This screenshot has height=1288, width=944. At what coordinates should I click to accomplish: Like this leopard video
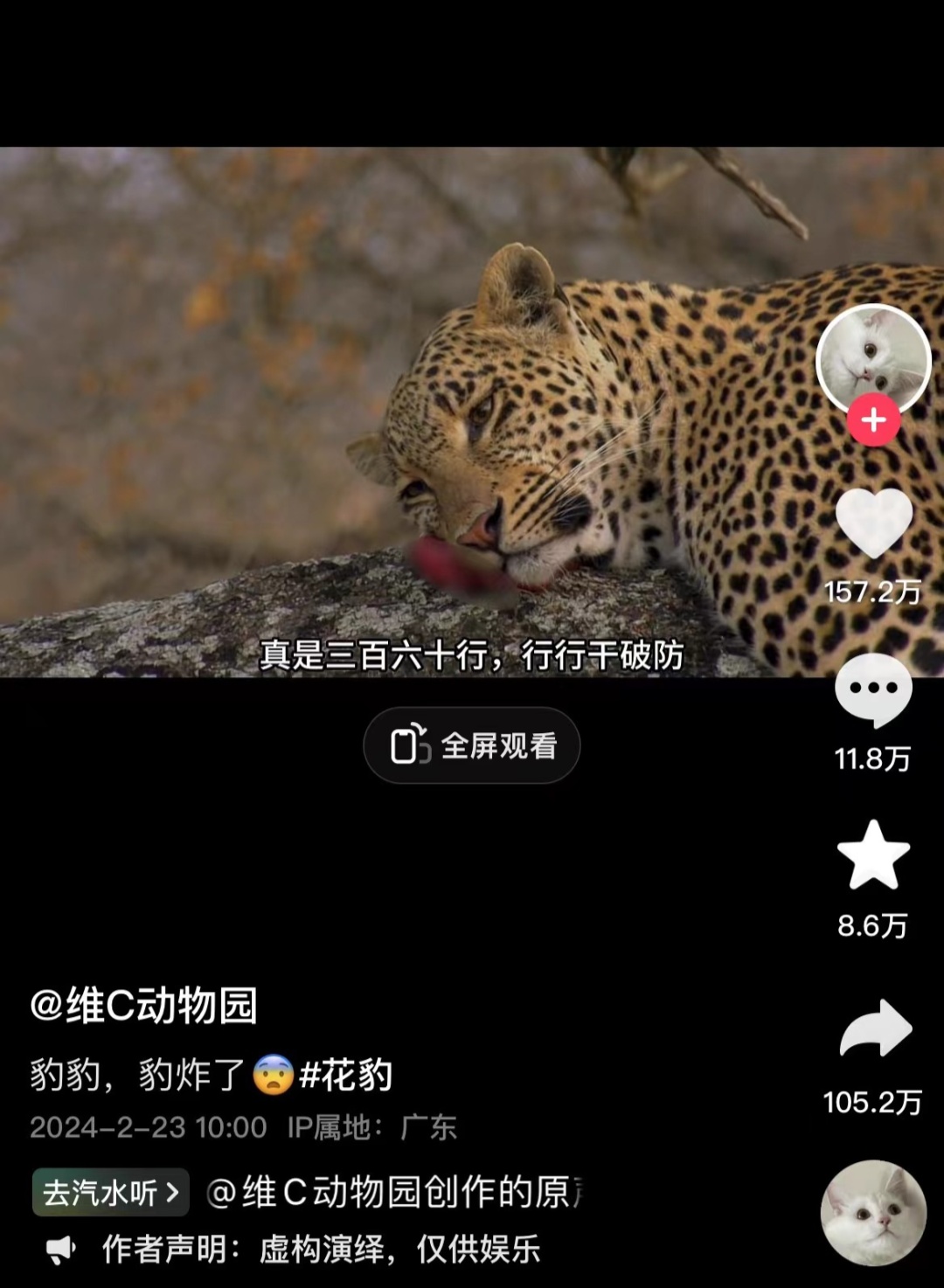(874, 523)
